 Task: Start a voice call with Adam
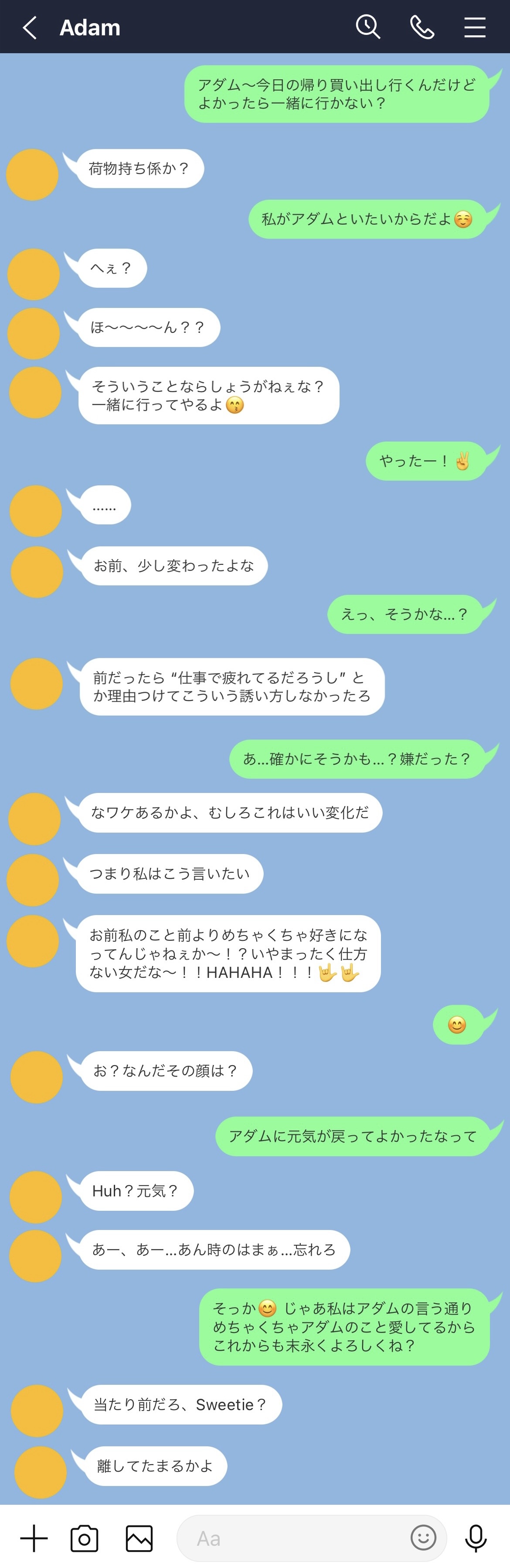[x=422, y=27]
